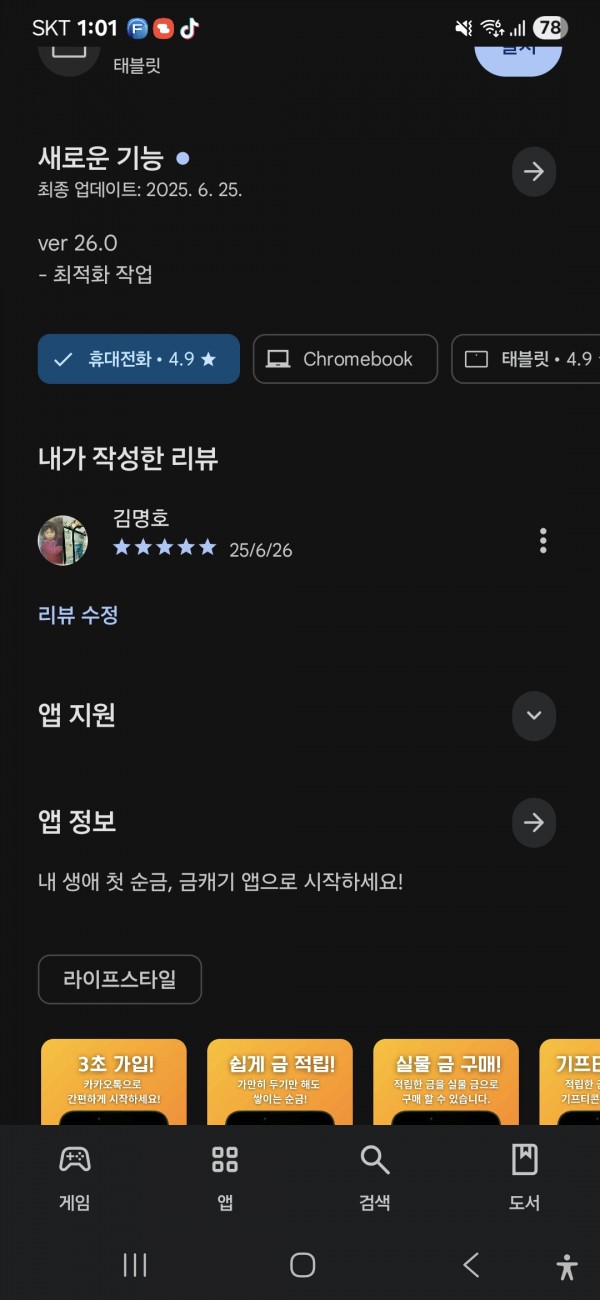Go back with the system back button
Screen dimensions: 600x1300
click(471, 1265)
